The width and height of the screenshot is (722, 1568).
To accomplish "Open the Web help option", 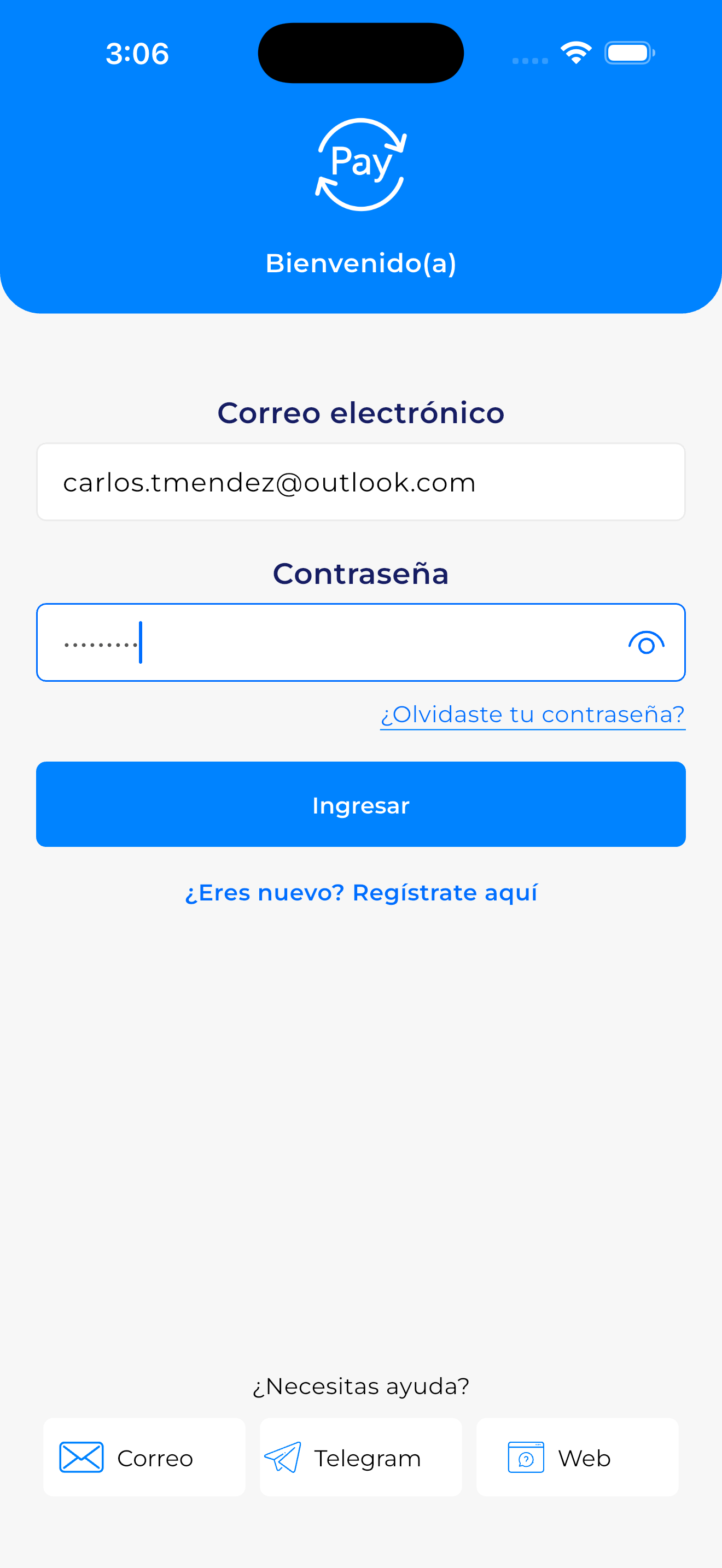I will 577,1457.
